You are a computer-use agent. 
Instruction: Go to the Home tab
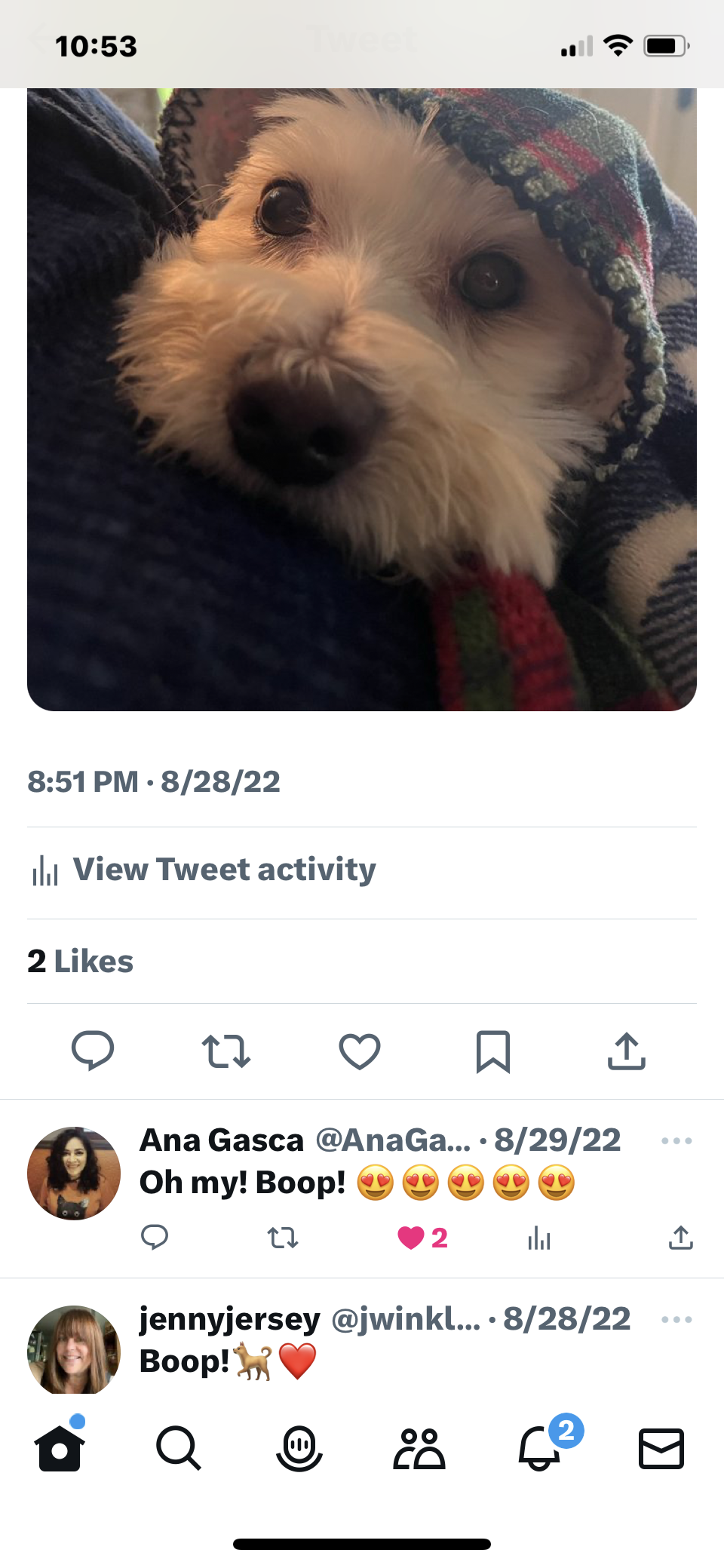coord(60,1448)
